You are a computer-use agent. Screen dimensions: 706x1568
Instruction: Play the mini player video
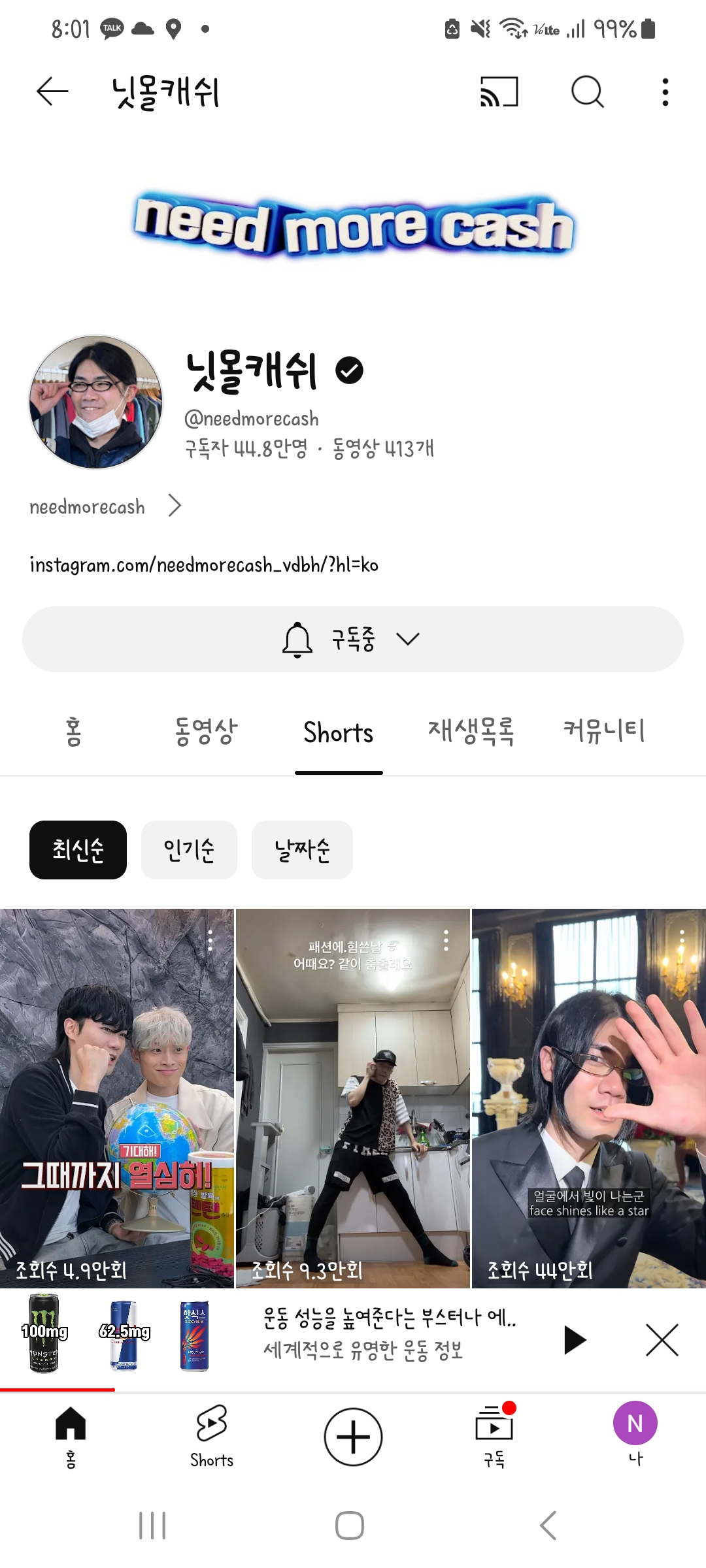[x=575, y=1340]
